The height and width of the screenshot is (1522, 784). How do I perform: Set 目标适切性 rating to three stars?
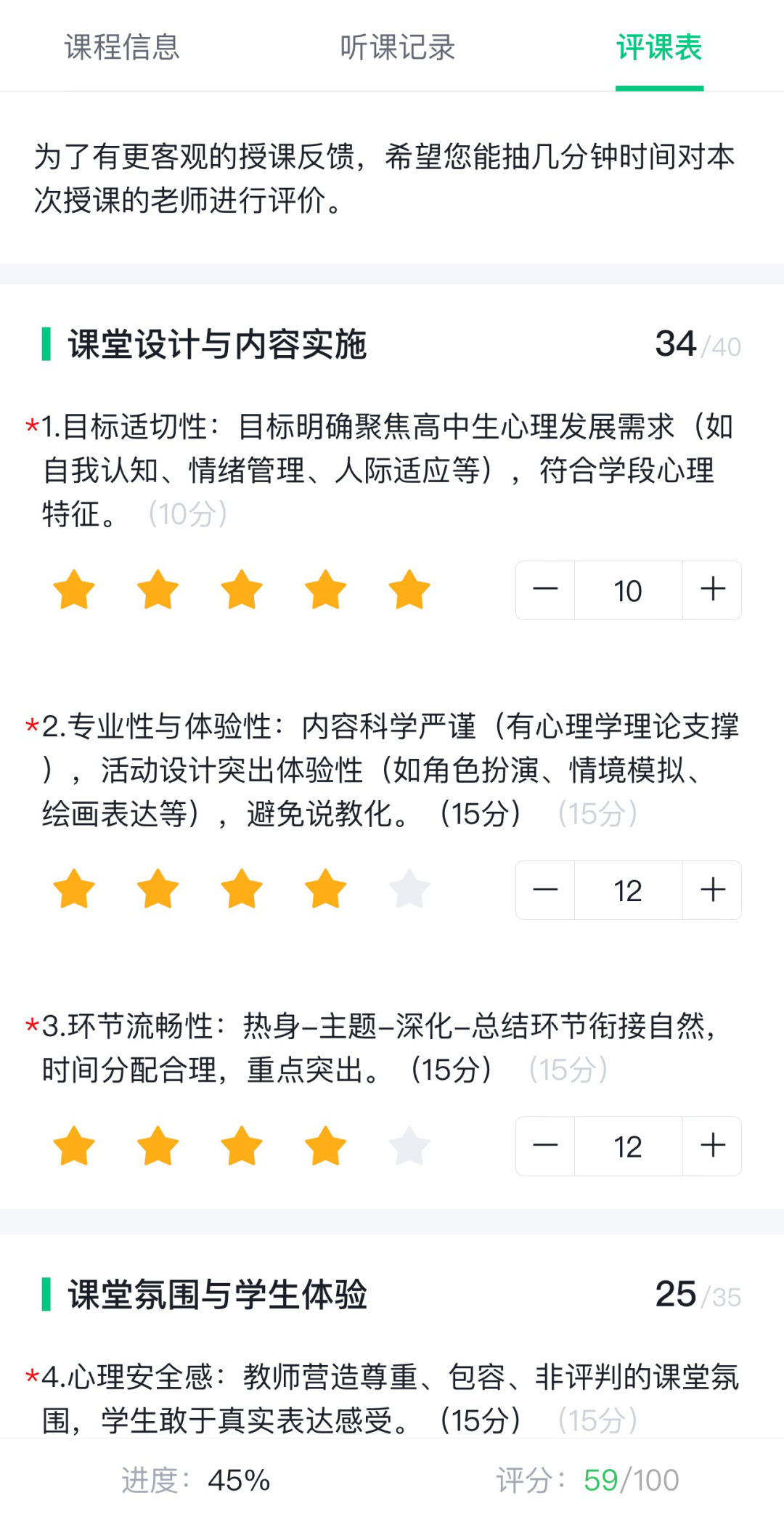tap(242, 590)
